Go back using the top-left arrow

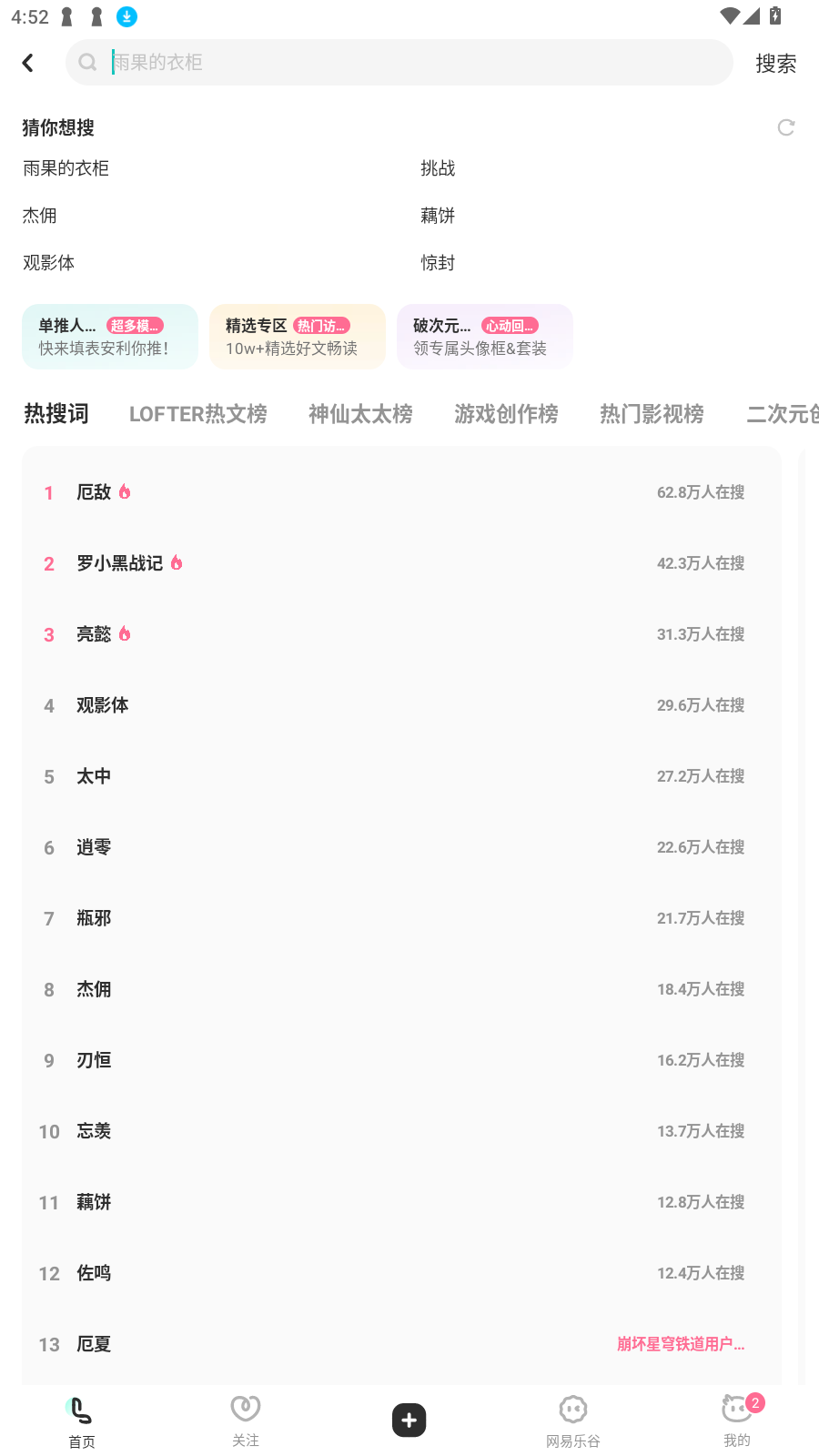pos(28,63)
